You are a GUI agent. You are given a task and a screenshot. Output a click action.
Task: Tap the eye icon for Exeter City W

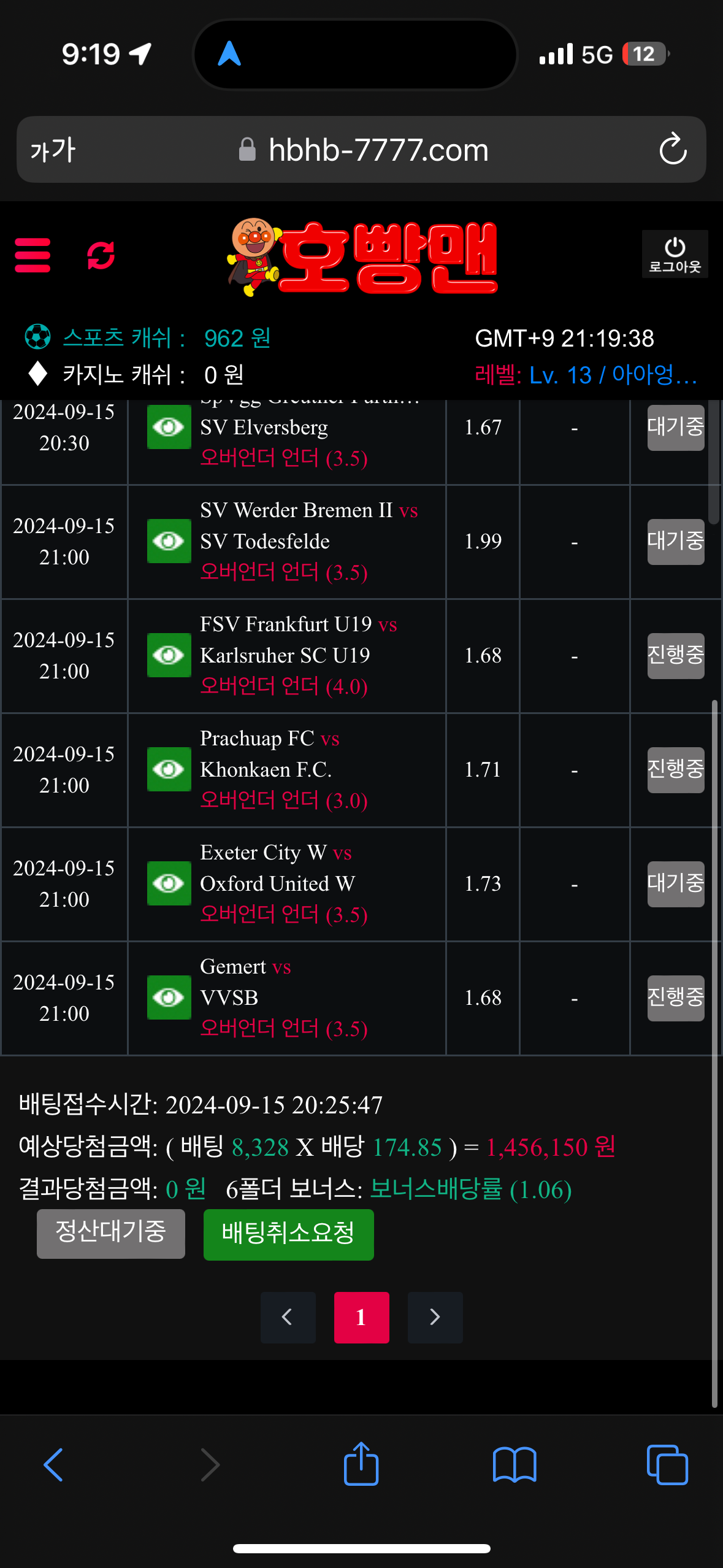169,883
